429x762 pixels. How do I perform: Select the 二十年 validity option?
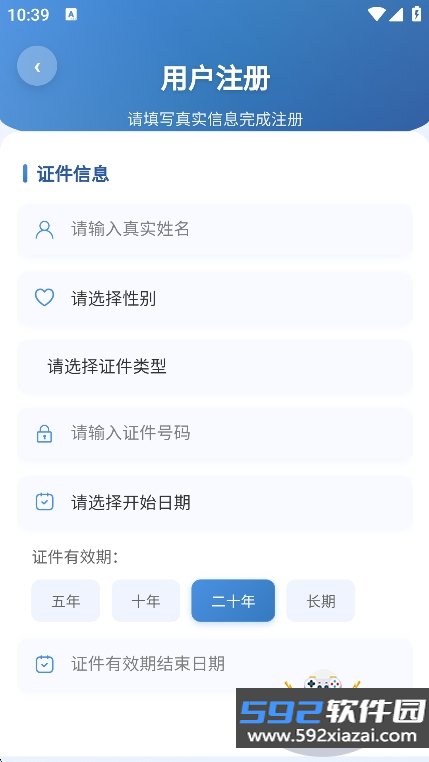pyautogui.click(x=233, y=601)
